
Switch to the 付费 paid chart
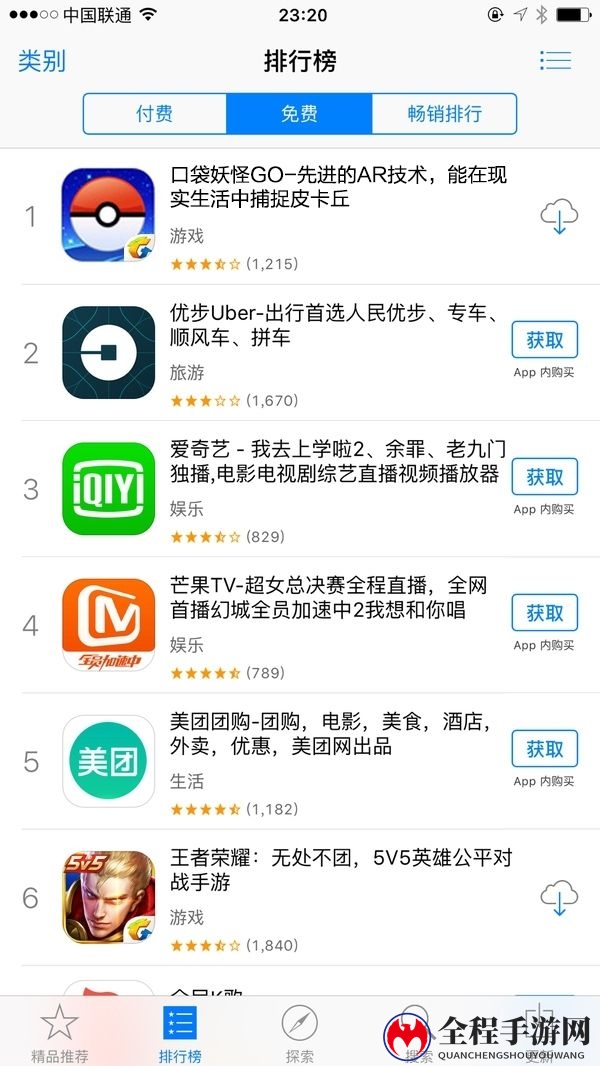coord(155,114)
